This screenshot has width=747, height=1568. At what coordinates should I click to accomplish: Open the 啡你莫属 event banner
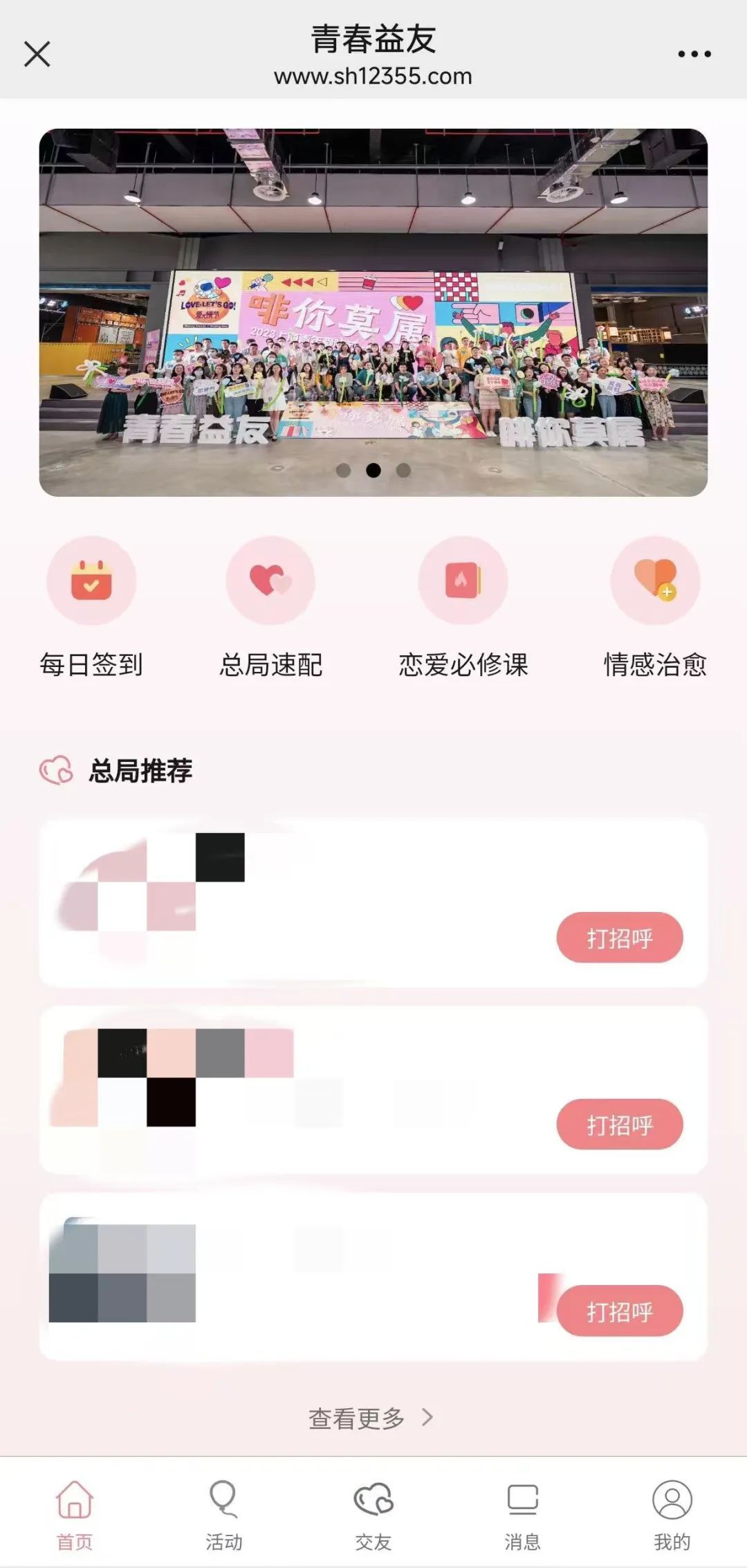click(373, 312)
